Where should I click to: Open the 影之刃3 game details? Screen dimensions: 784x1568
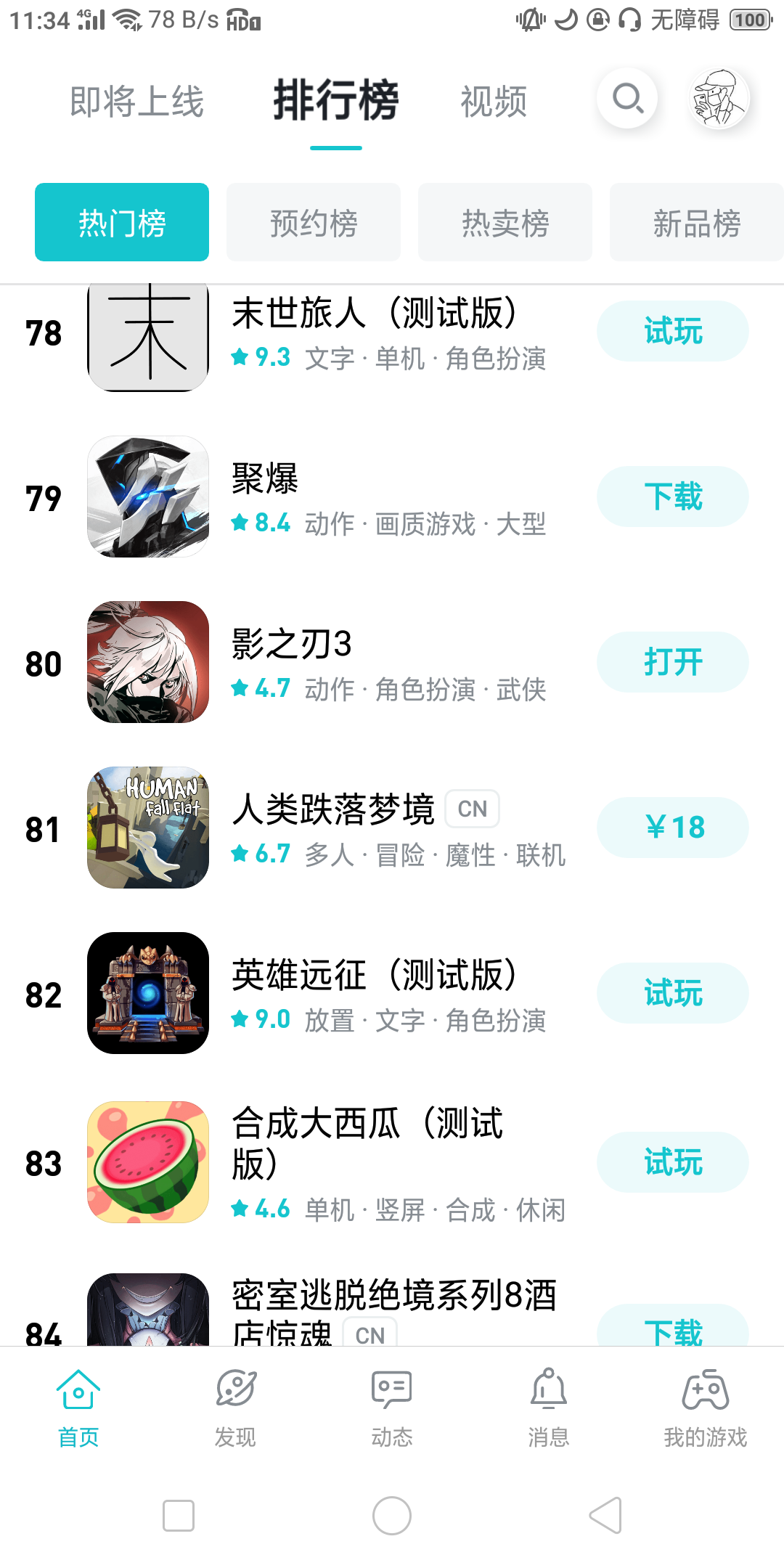click(292, 645)
